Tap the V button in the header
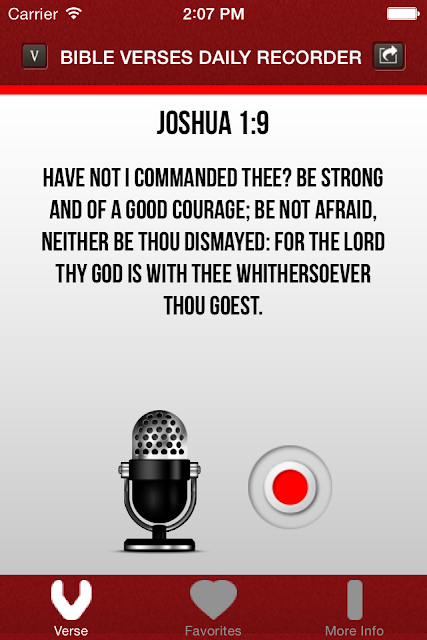The width and height of the screenshot is (427, 640). (x=35, y=56)
